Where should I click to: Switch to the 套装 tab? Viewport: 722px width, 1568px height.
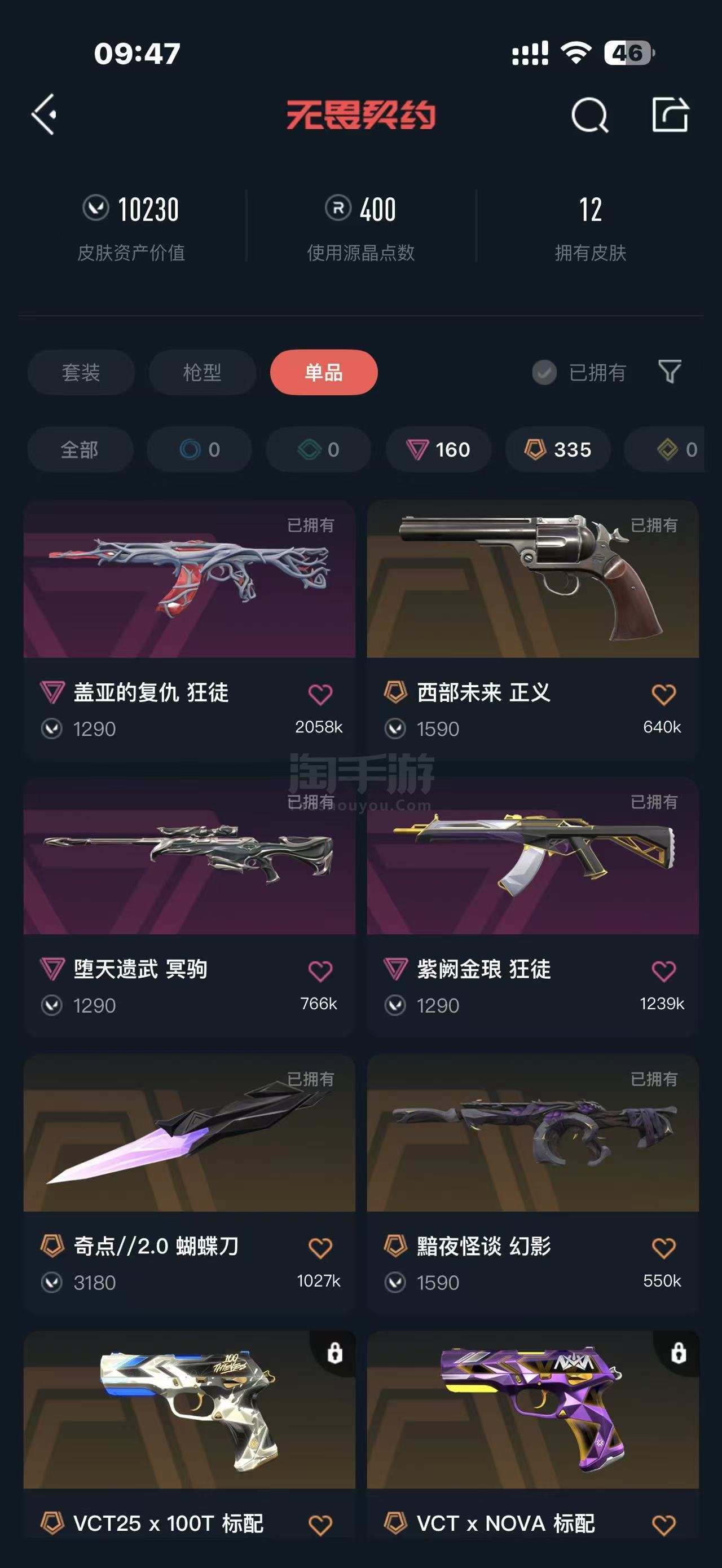tap(81, 372)
